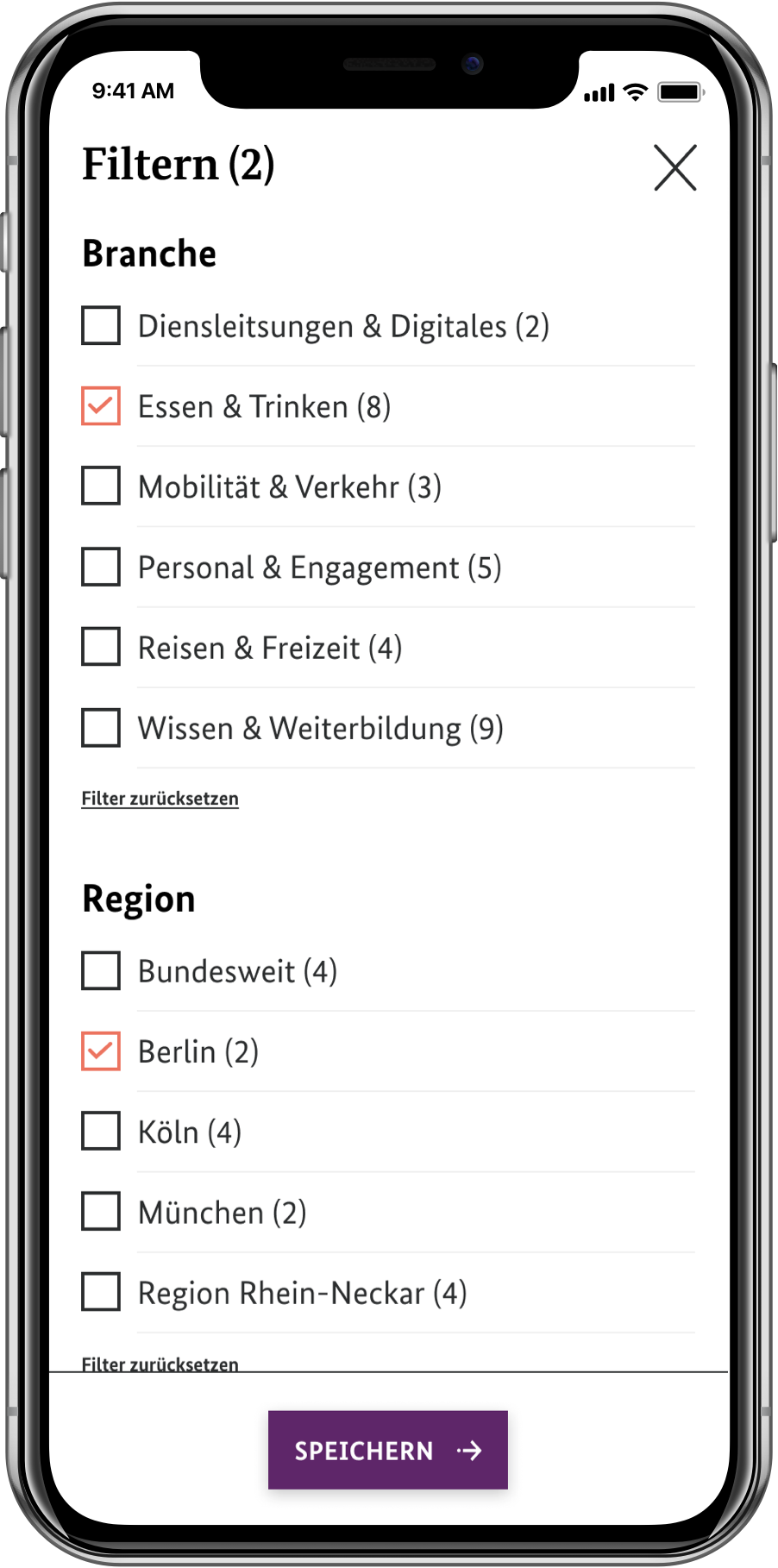
Task: Tick München region checkbox
Action: click(101, 1212)
